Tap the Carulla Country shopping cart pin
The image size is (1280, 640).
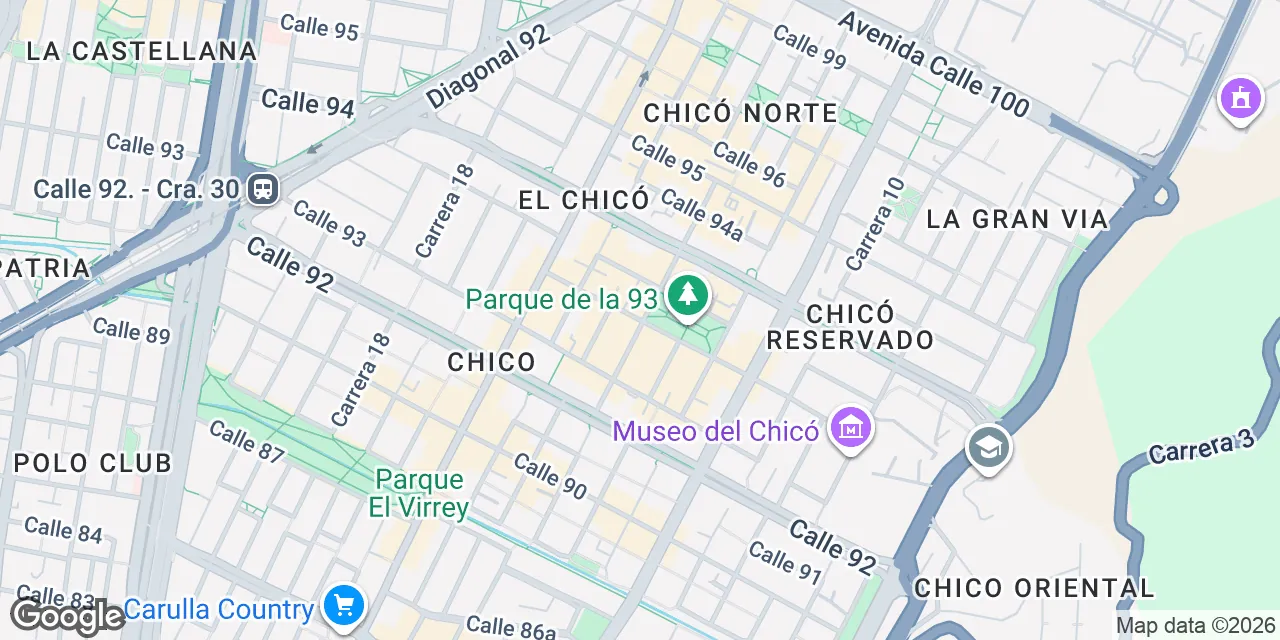tap(344, 606)
